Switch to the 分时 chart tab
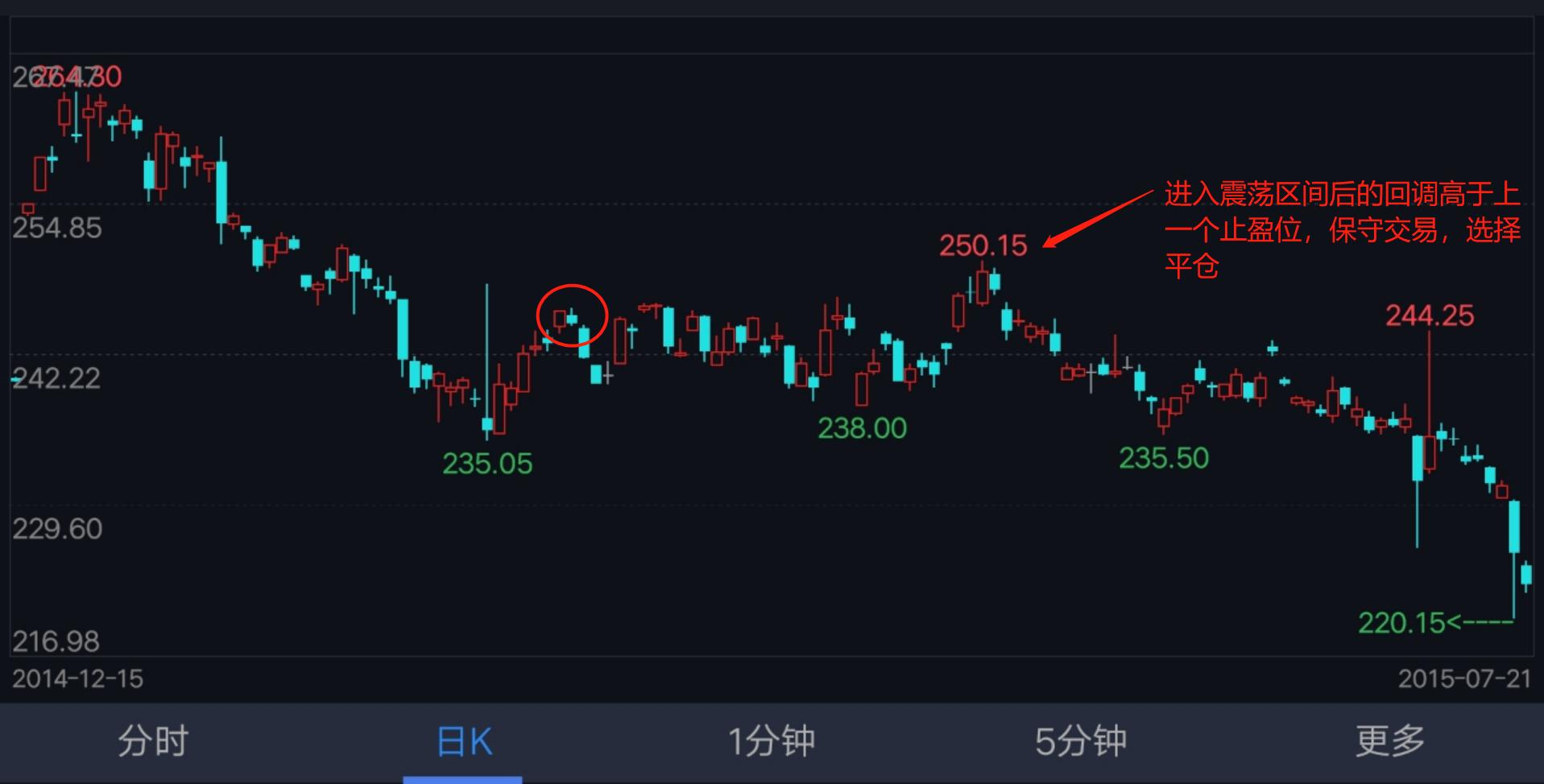Screen dimensions: 1544x784 (x=153, y=741)
